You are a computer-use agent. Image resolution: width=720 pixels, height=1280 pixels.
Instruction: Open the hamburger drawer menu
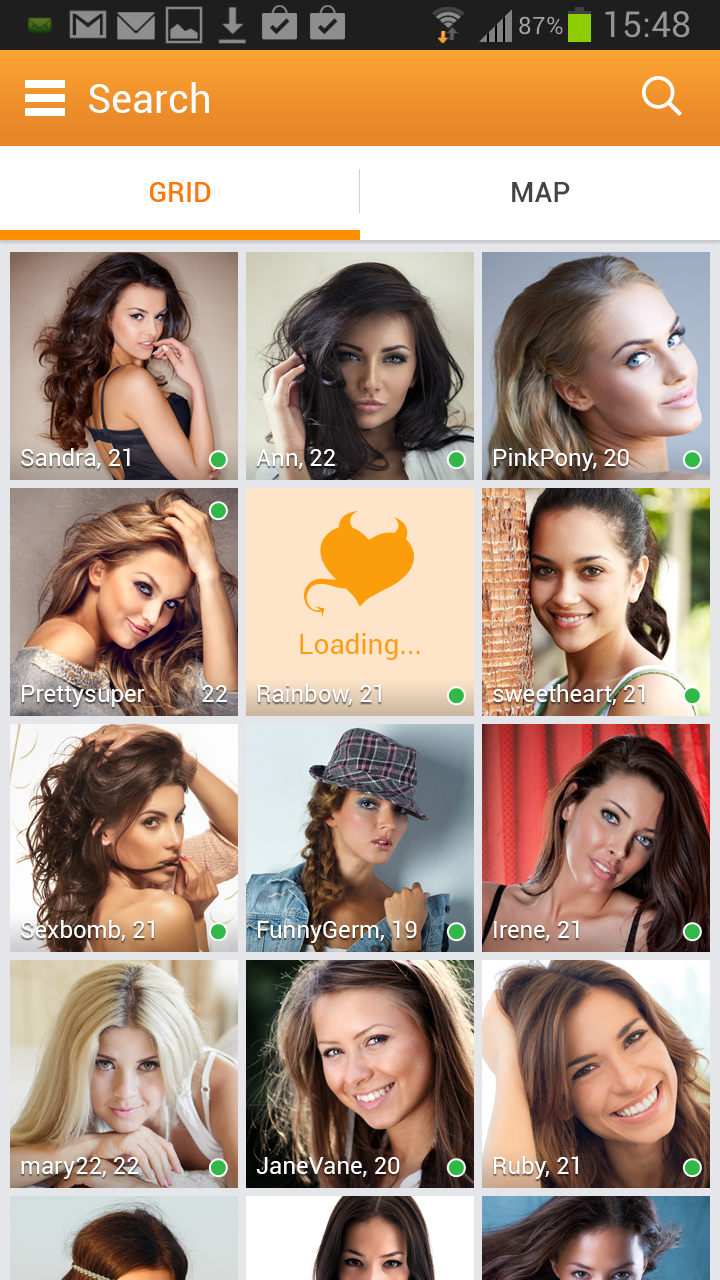pos(45,99)
